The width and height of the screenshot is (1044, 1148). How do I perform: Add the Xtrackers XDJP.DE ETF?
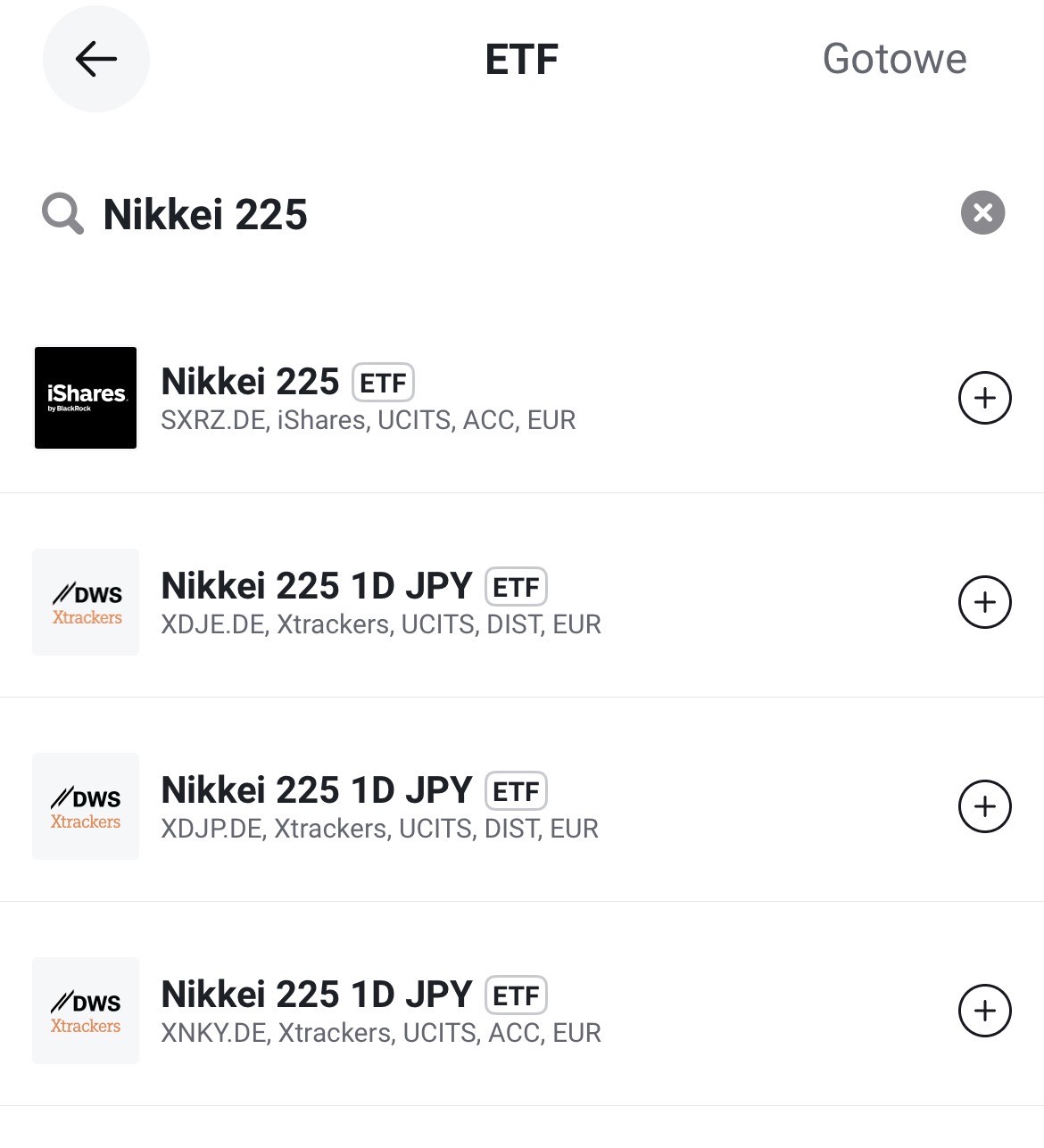click(984, 806)
